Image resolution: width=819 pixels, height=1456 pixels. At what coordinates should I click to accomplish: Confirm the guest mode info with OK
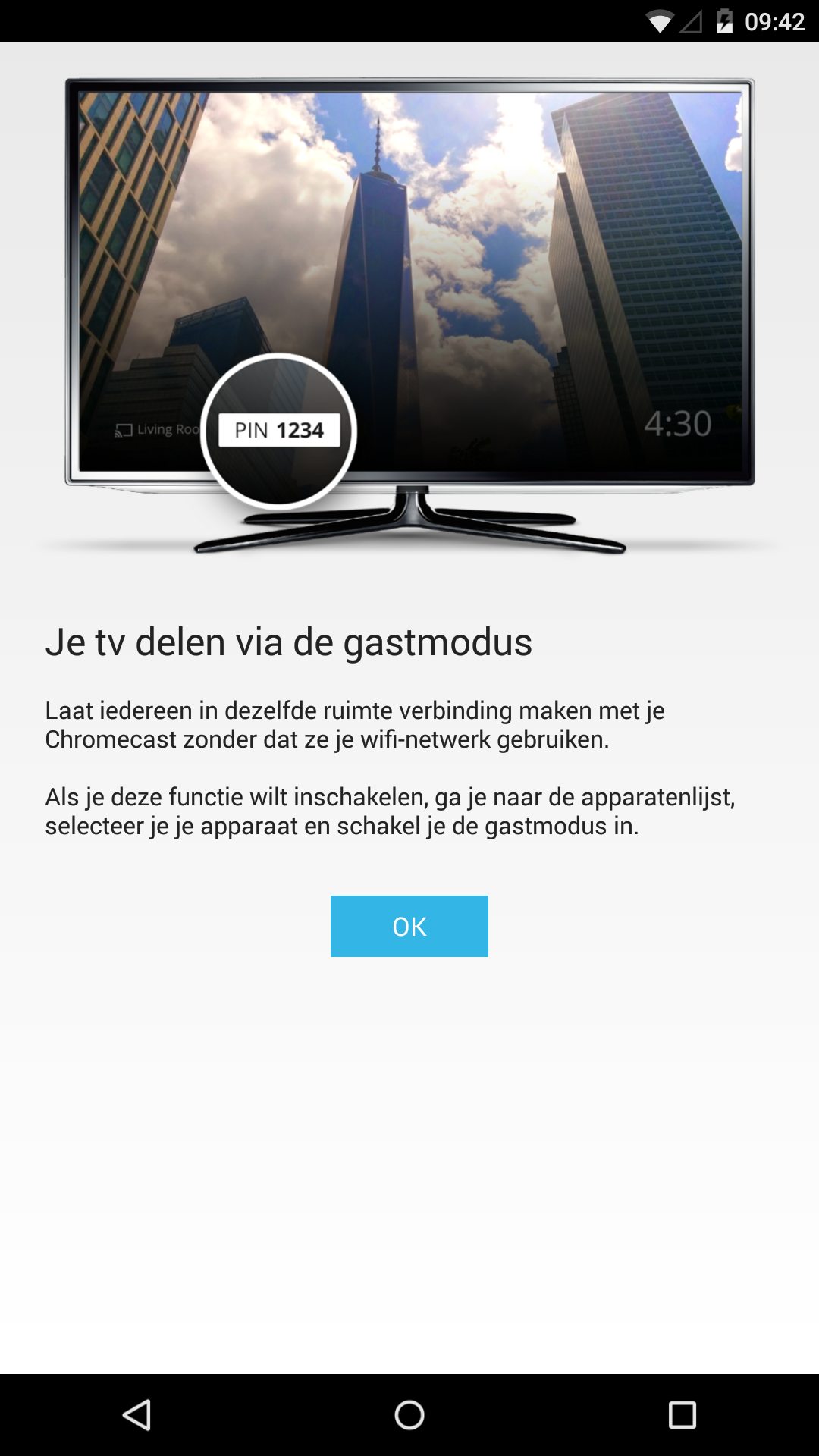409,926
